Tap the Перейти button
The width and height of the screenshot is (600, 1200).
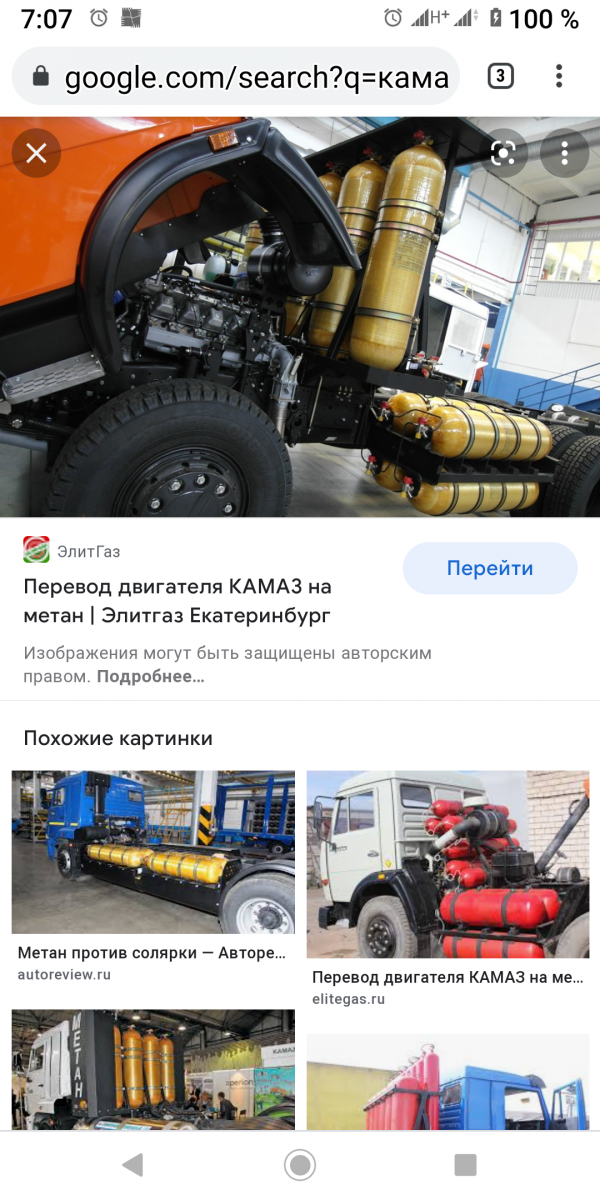coord(489,569)
